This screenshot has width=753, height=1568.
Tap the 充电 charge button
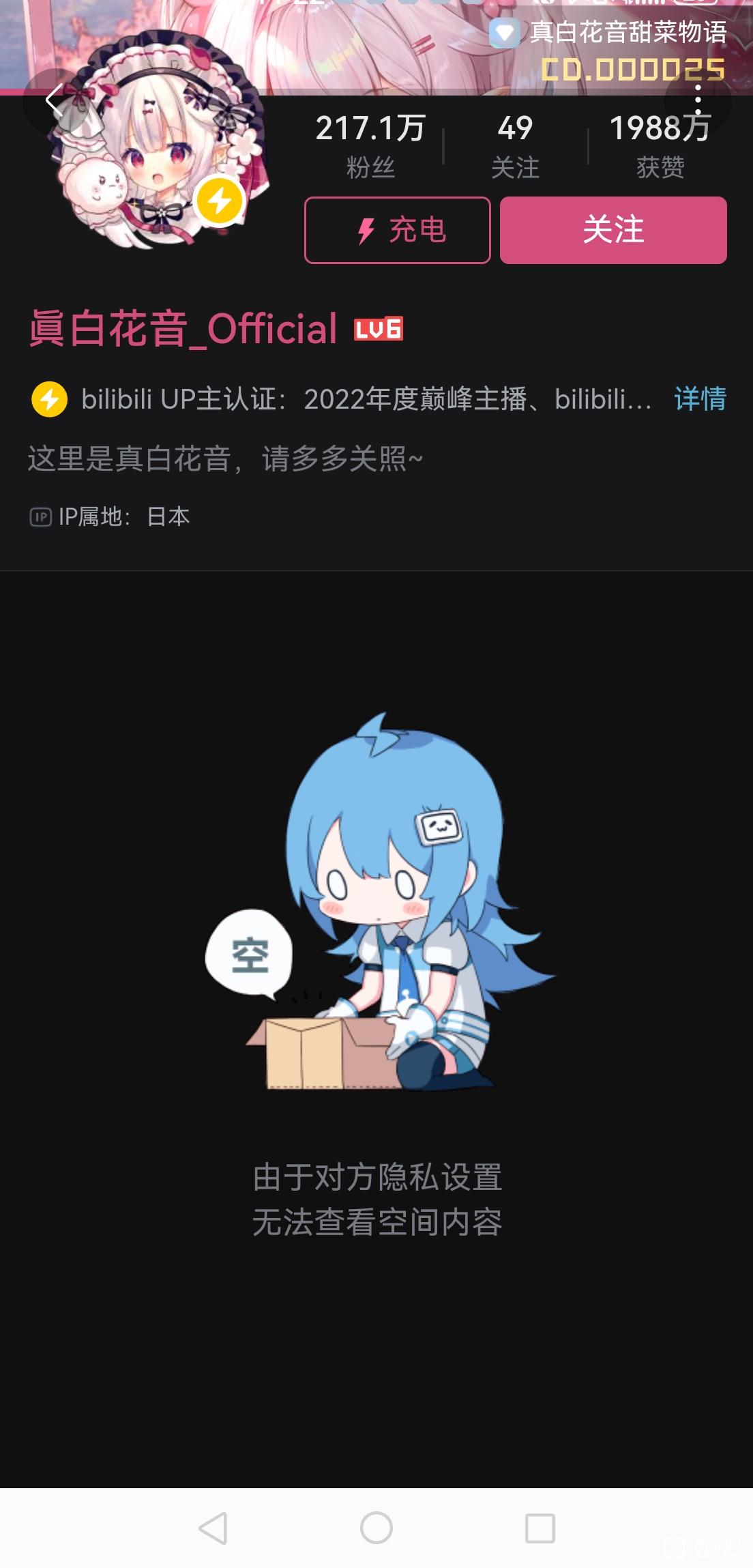[398, 230]
